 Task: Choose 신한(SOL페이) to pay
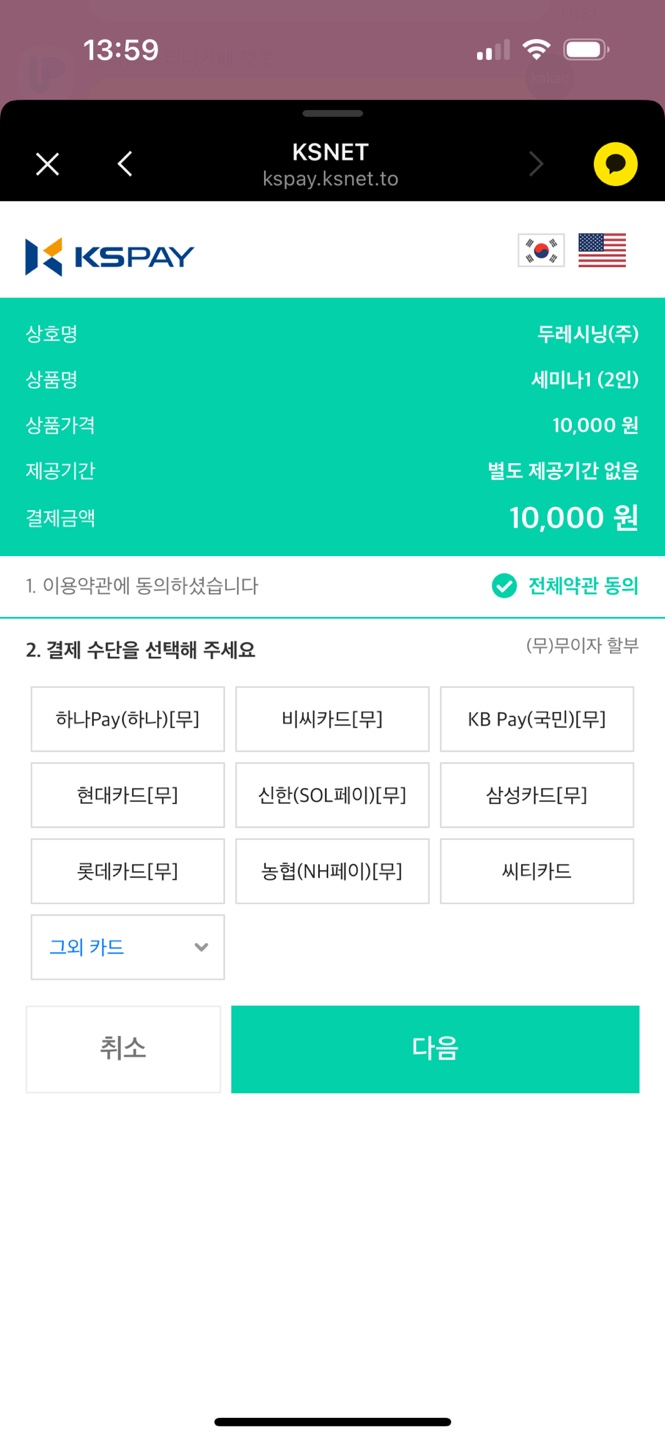click(332, 795)
